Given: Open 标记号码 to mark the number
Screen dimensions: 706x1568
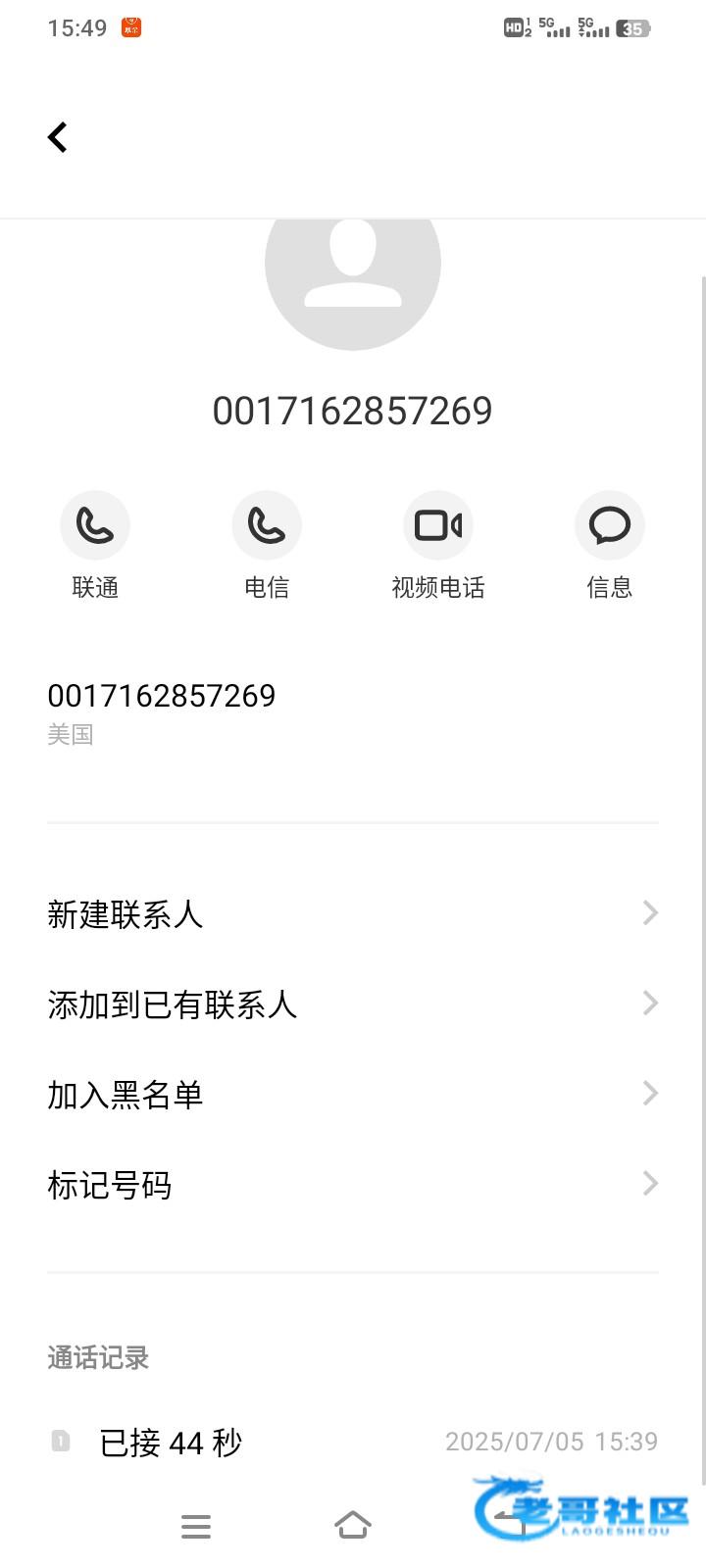Looking at the screenshot, I should coord(353,1184).
